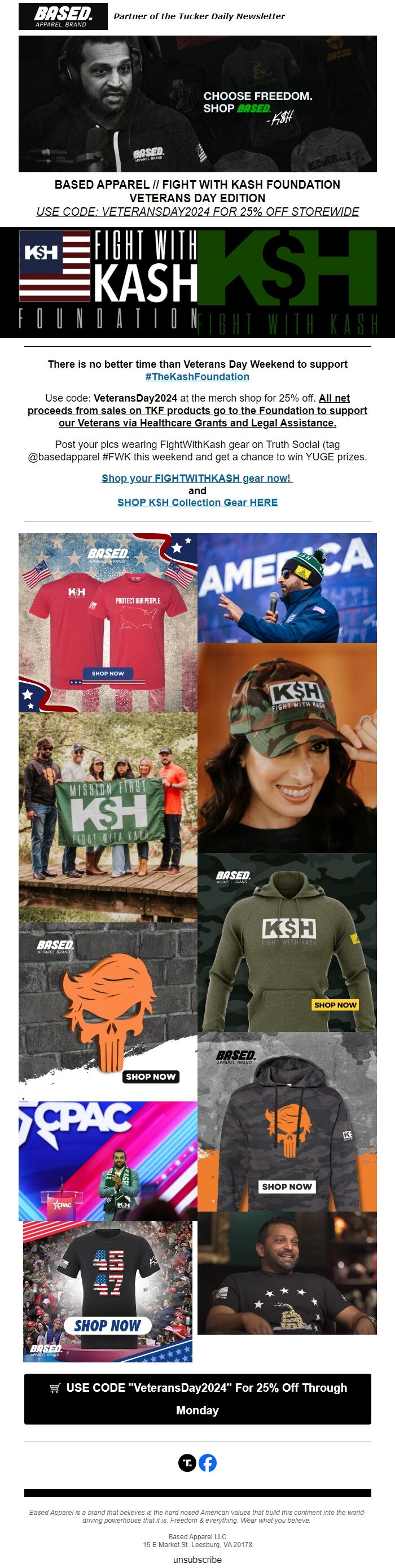Open the Facebook icon

click(x=207, y=1463)
